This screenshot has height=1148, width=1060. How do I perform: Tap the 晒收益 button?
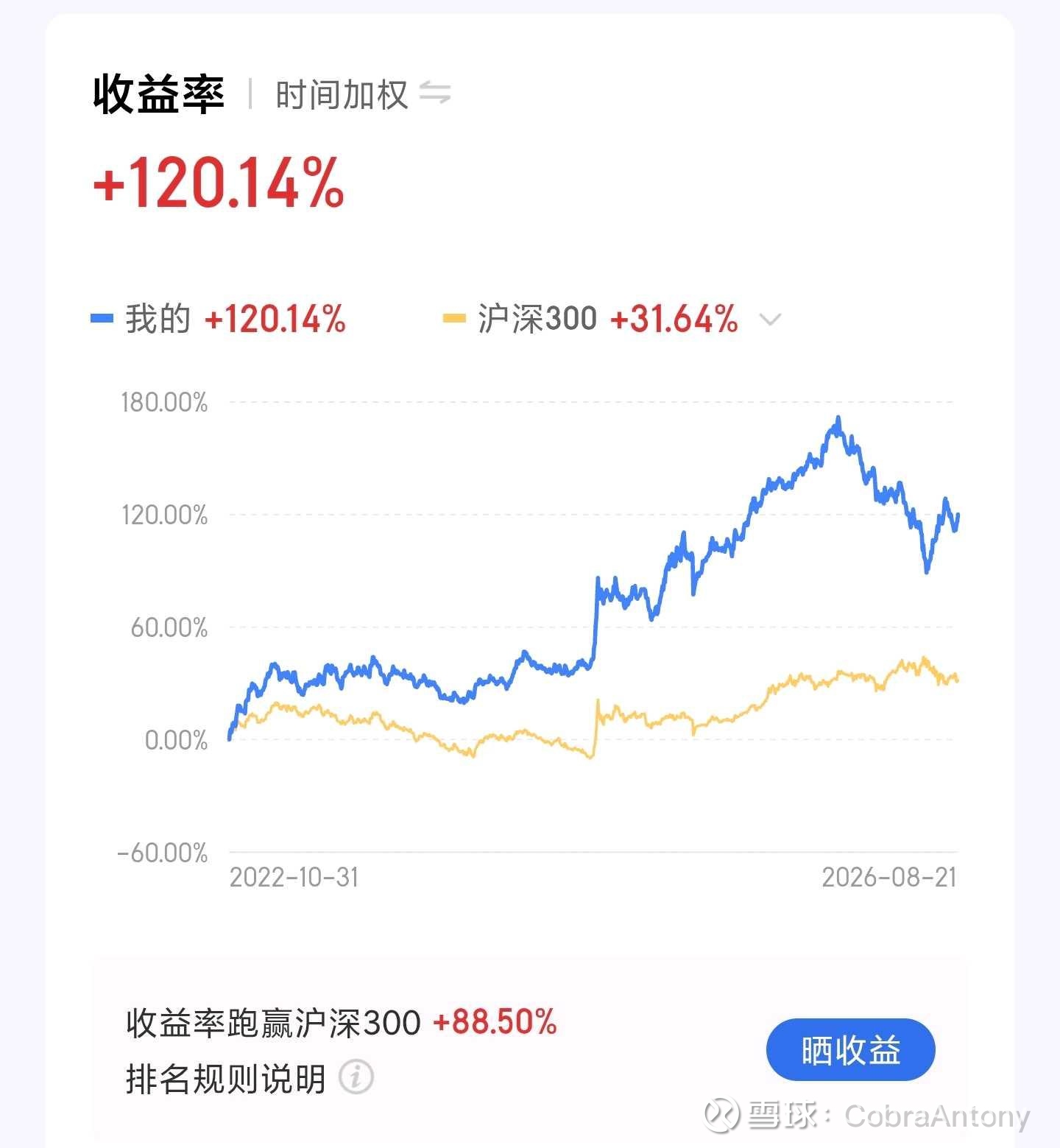pyautogui.click(x=850, y=1050)
